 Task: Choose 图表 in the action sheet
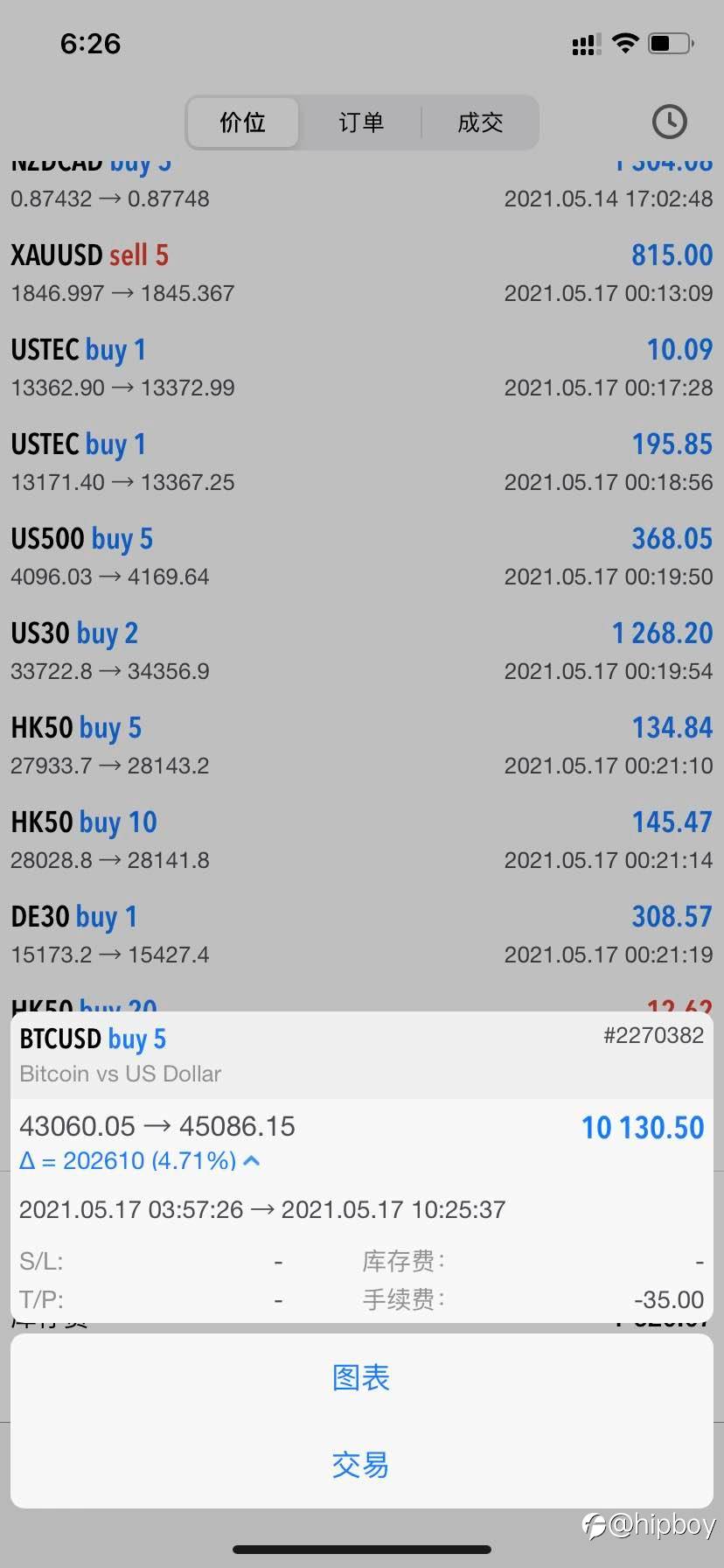point(362,1377)
